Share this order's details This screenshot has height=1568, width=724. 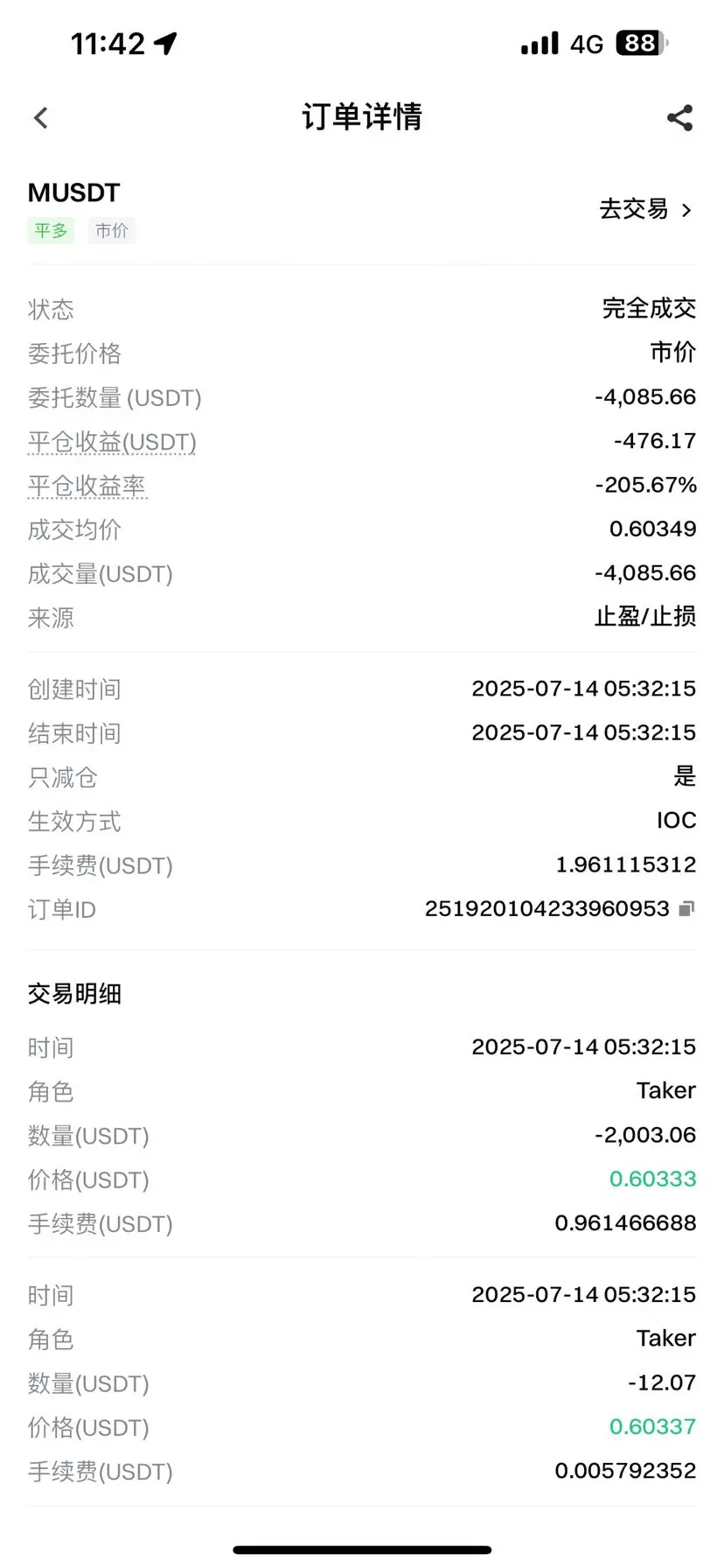click(679, 118)
